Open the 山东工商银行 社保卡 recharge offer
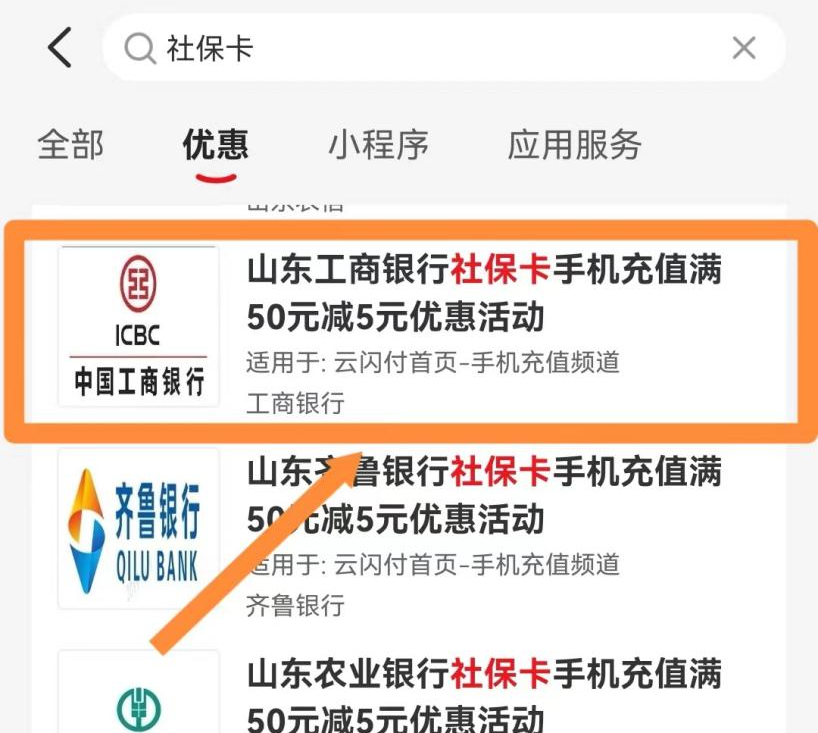Screen dimensions: 818x733 (x=483, y=294)
